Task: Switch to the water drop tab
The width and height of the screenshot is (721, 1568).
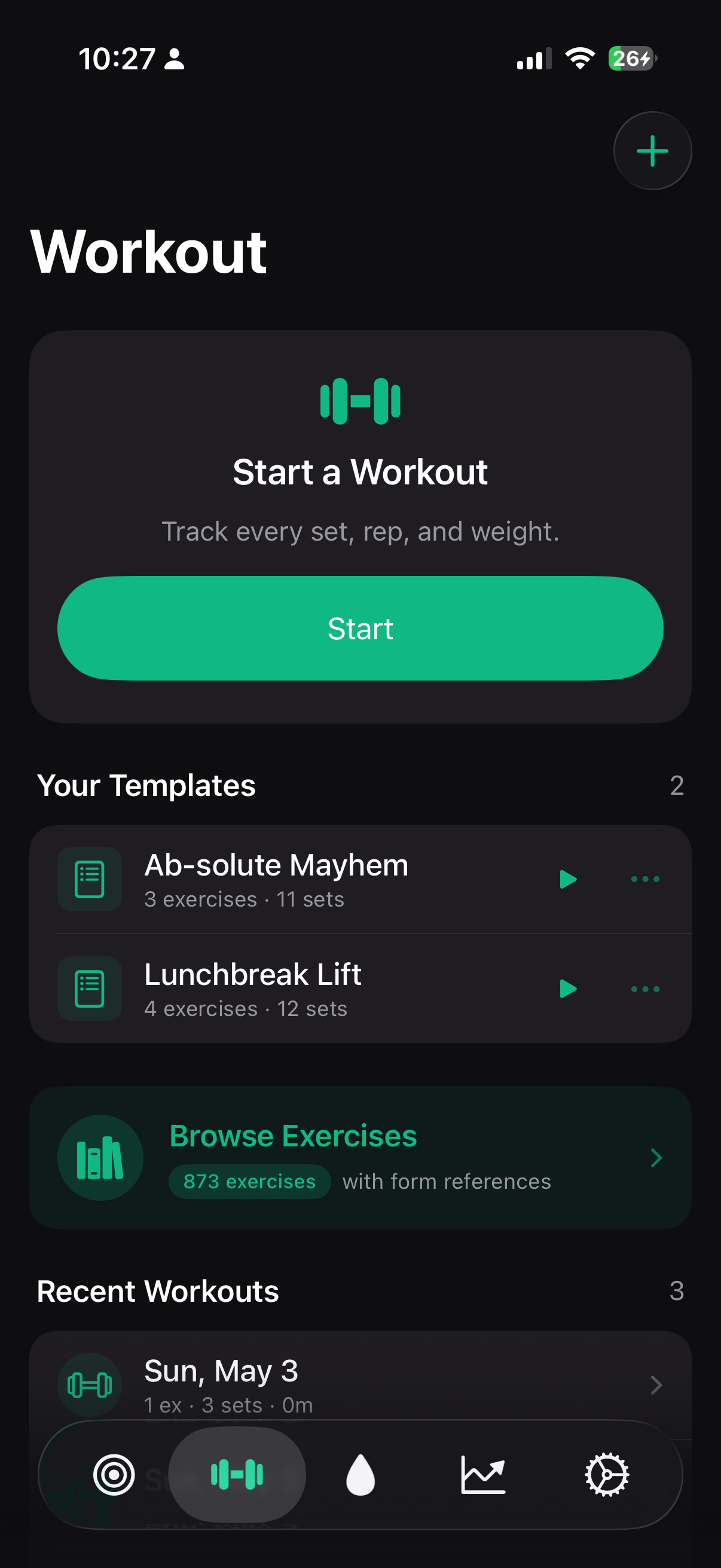Action: pos(360,1475)
